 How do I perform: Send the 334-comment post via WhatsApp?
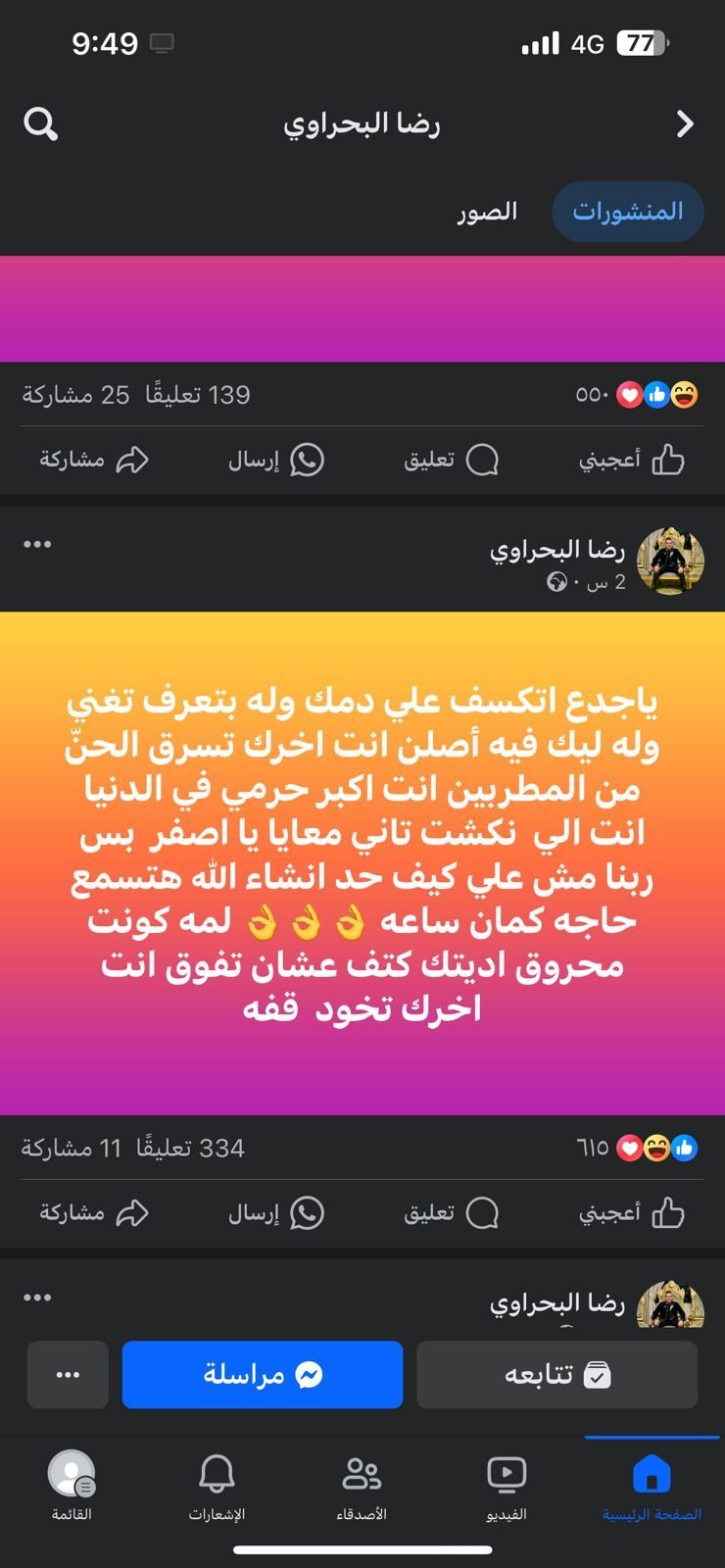point(276,1213)
